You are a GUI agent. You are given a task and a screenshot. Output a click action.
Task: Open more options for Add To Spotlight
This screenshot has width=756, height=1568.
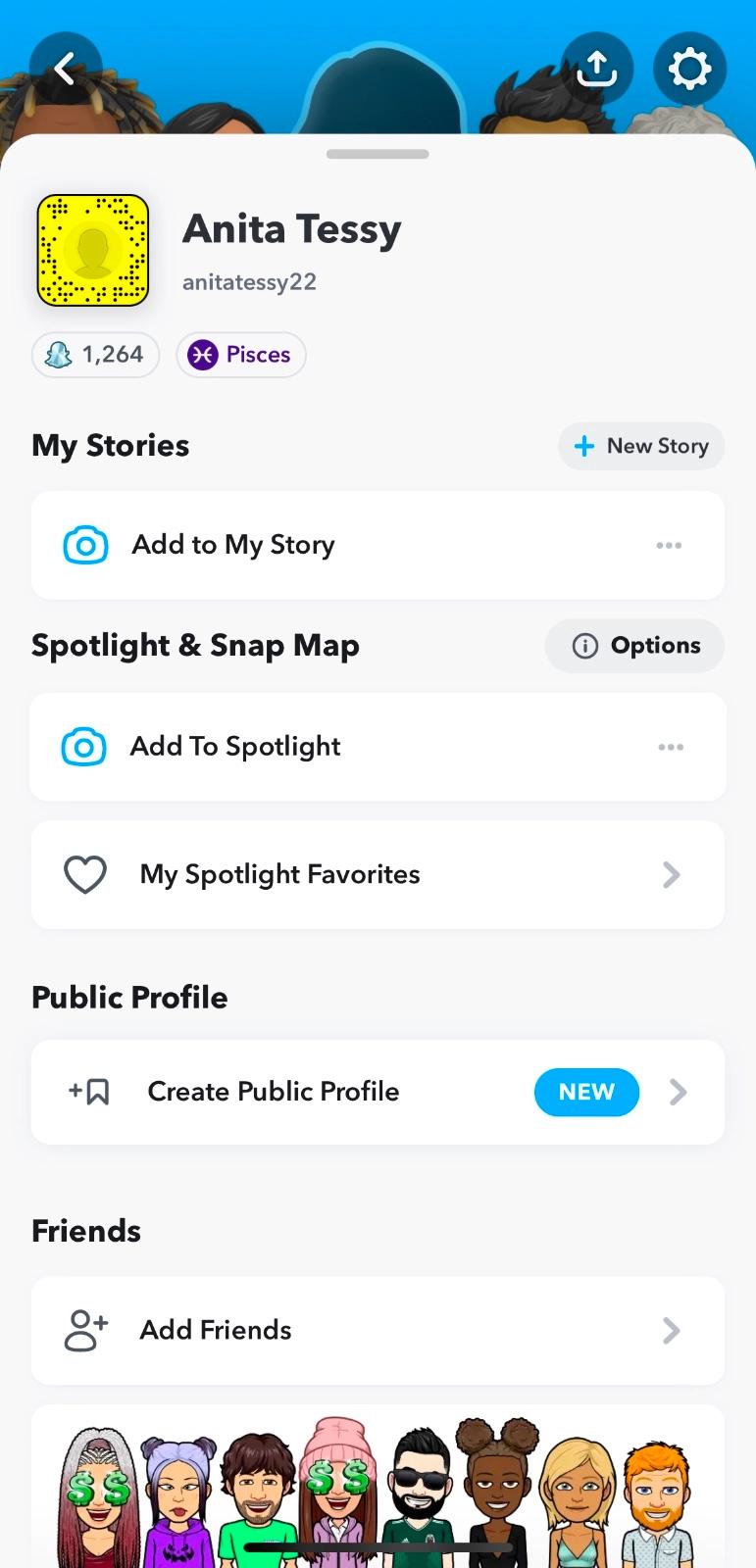(671, 747)
